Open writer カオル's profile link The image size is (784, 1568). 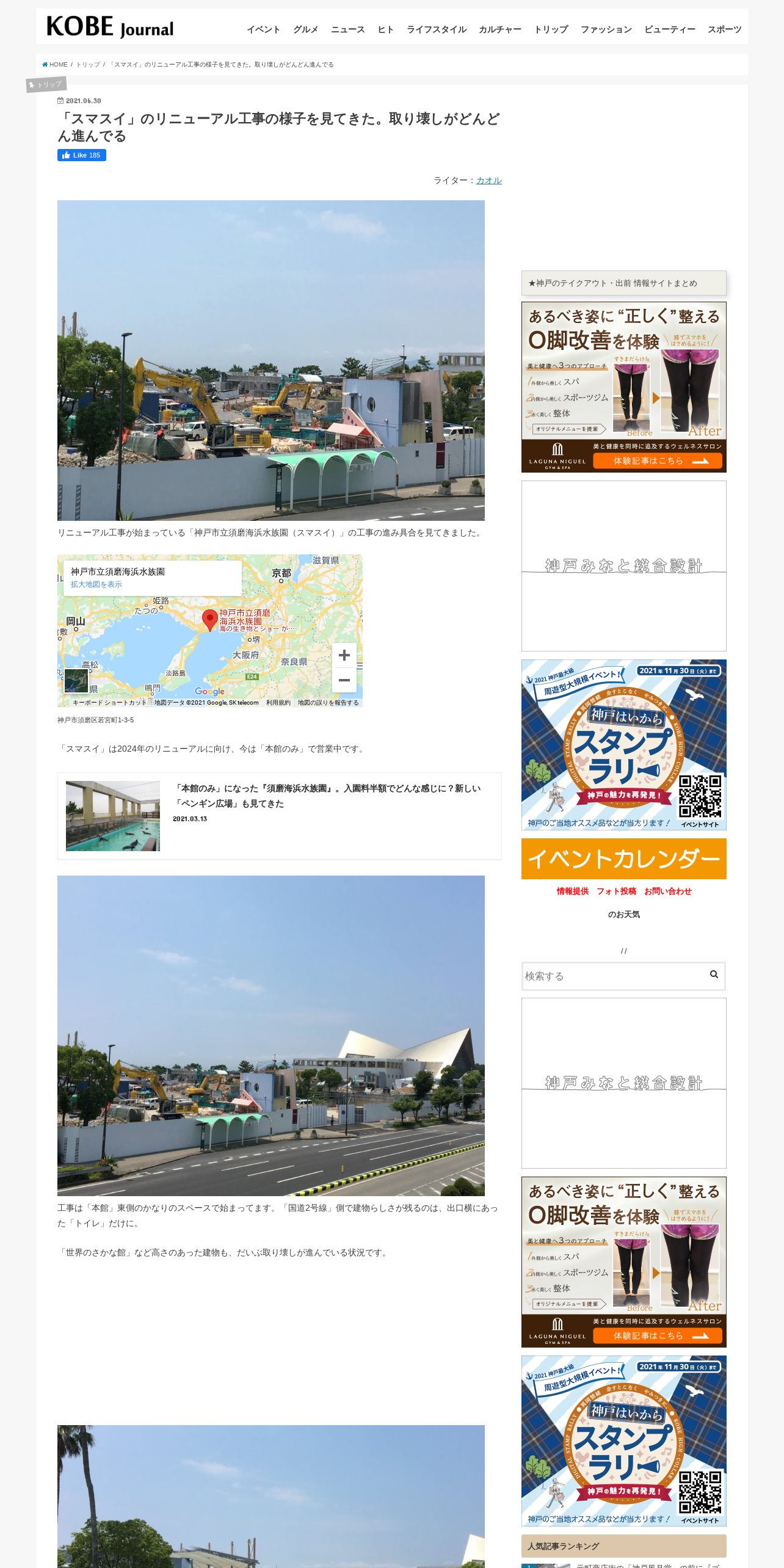click(x=488, y=181)
